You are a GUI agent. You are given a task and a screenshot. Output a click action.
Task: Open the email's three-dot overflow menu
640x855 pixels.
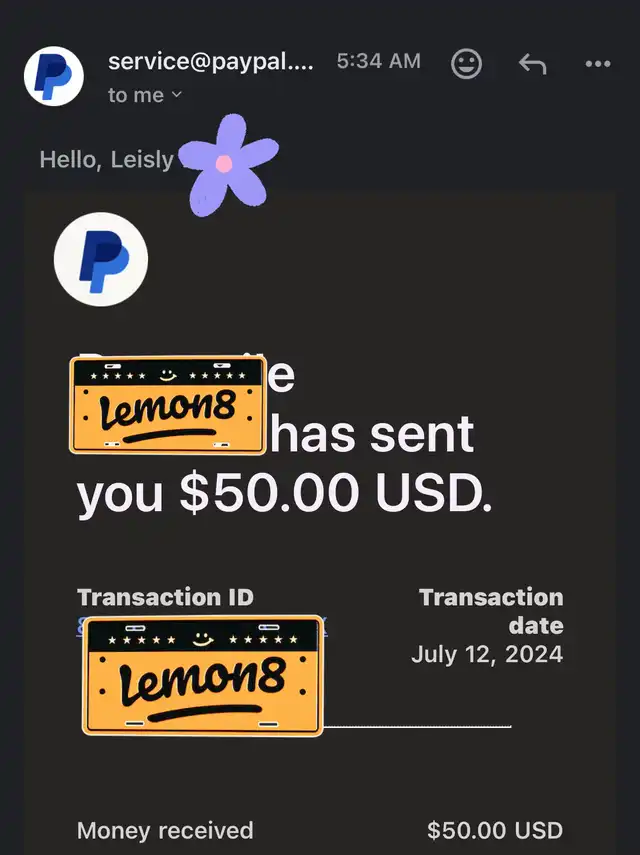(x=598, y=64)
